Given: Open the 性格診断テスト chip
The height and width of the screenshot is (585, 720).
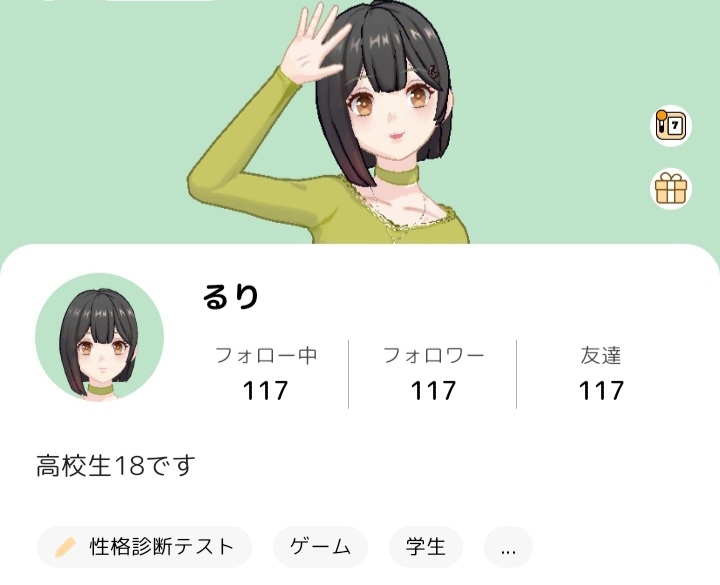Looking at the screenshot, I should click(x=145, y=547).
